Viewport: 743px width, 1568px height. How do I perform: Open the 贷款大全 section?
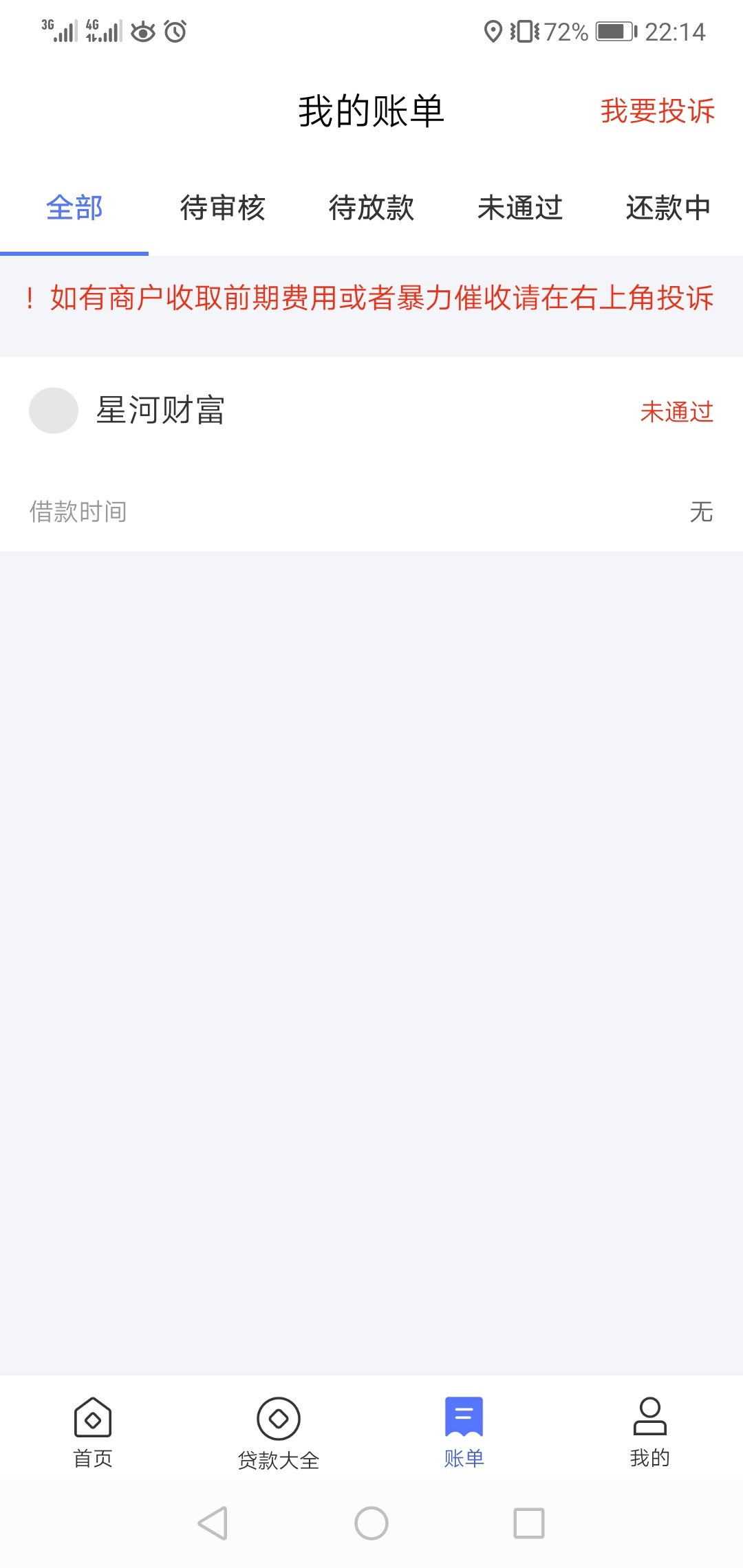click(x=279, y=1432)
